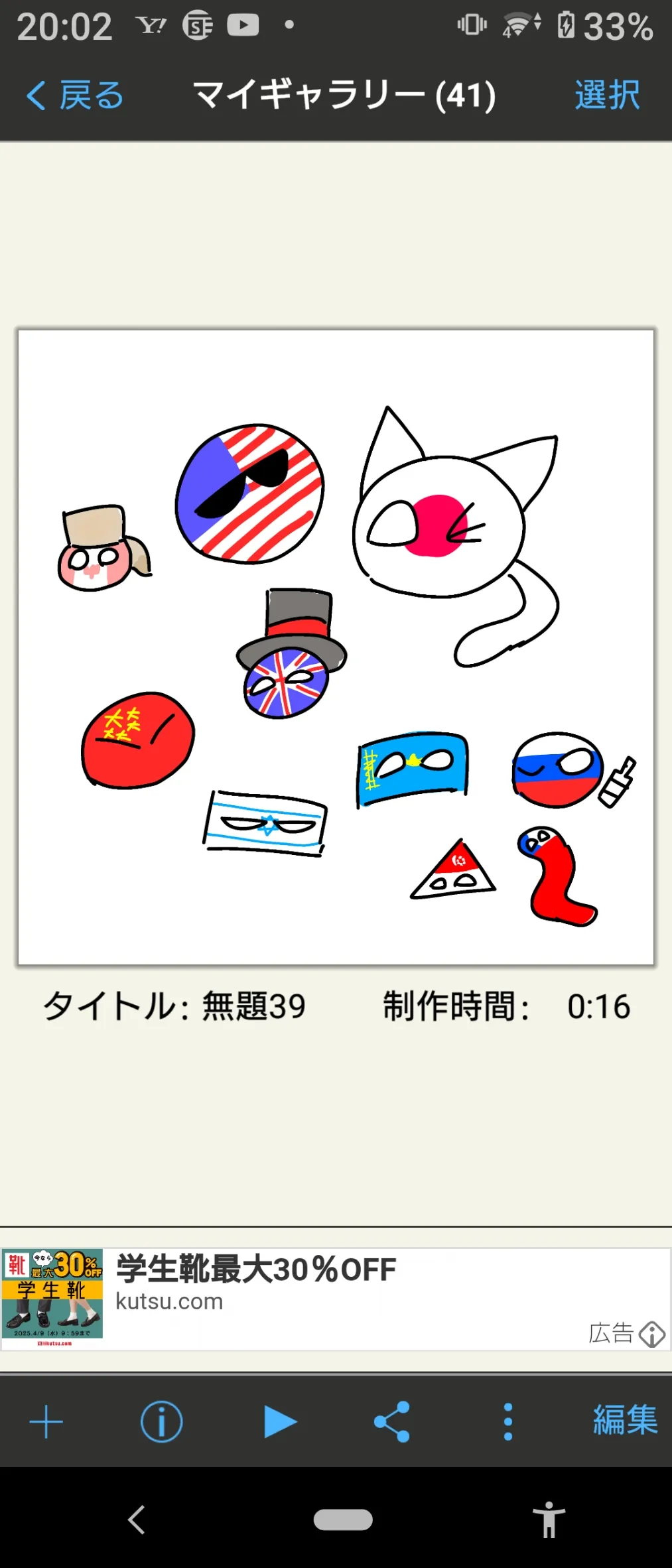
Task: Show artwork info details
Action: click(161, 1422)
